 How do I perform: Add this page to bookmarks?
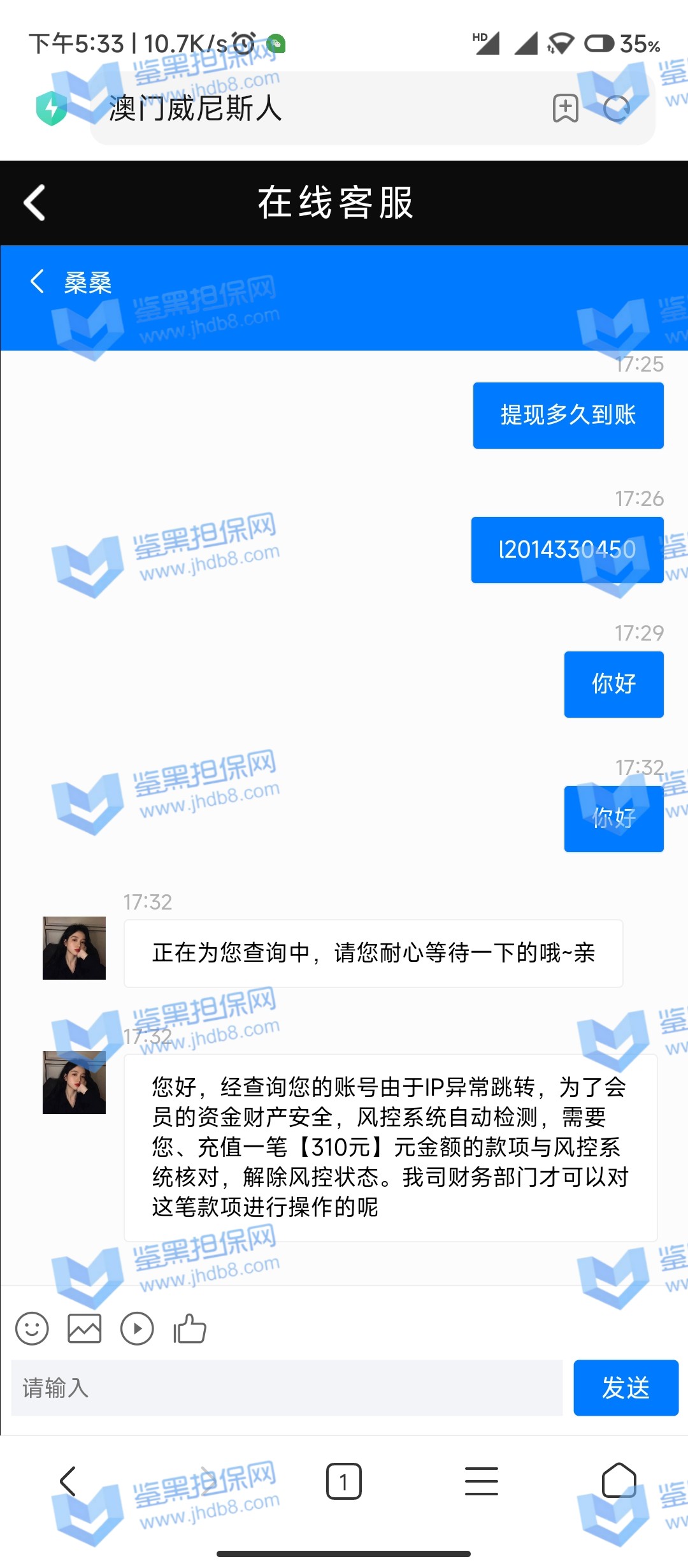[x=565, y=108]
